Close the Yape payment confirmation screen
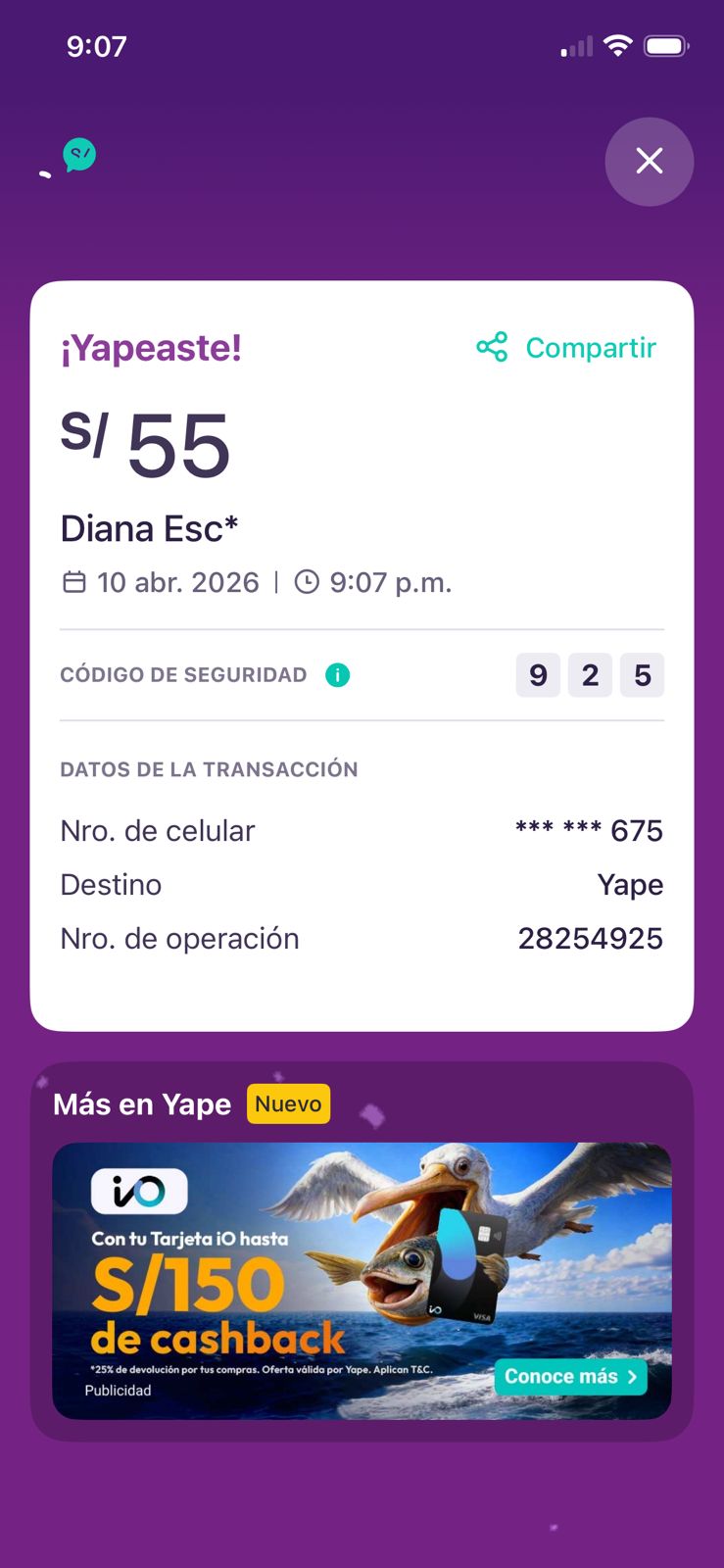Viewport: 724px width, 1568px height. [649, 162]
